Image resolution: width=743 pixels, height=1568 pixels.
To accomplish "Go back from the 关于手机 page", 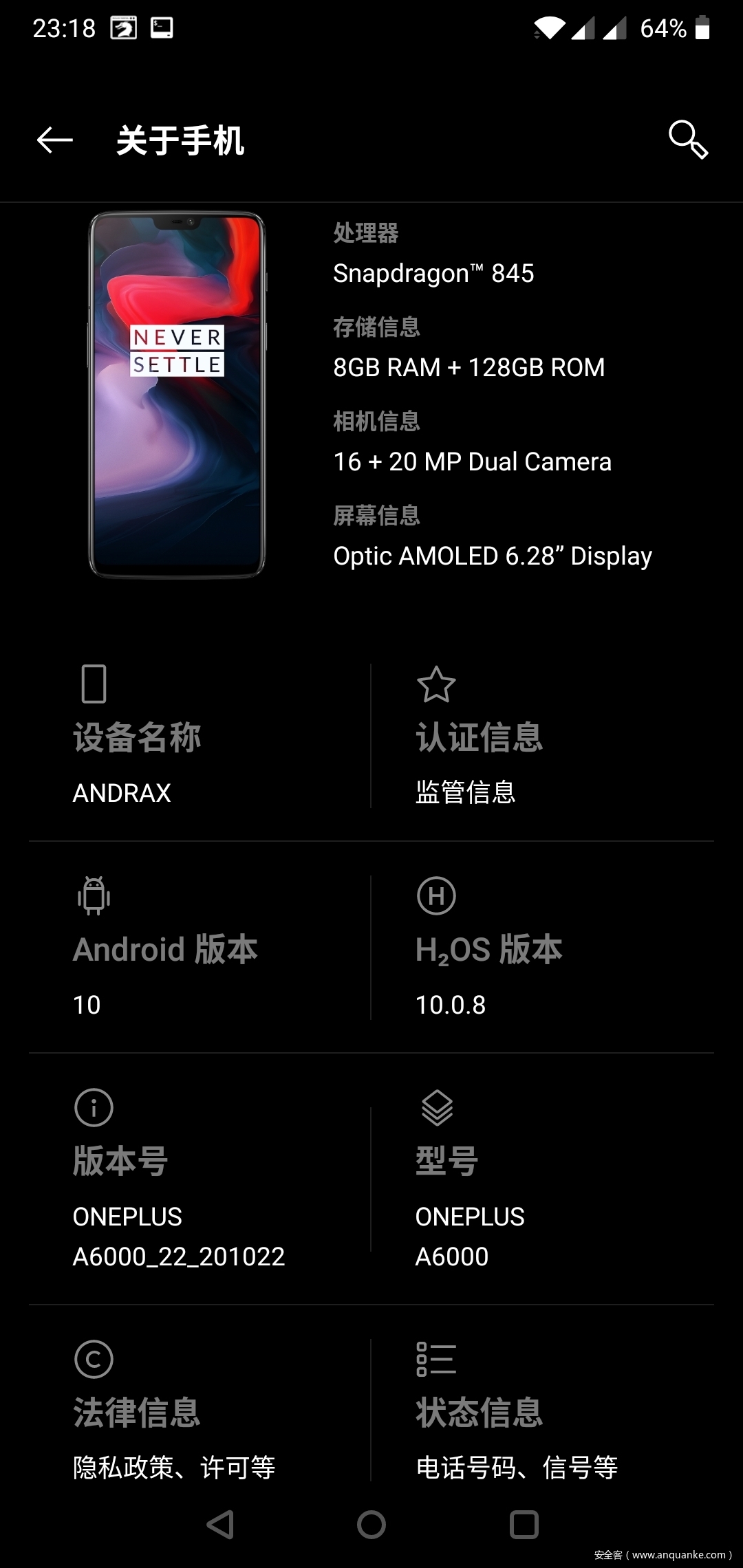I will click(x=55, y=140).
